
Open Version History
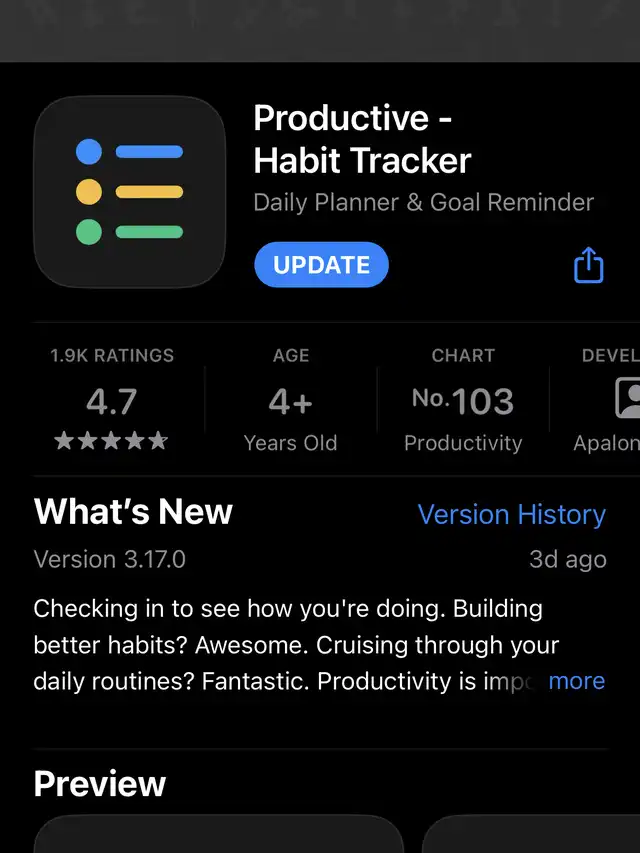[511, 515]
